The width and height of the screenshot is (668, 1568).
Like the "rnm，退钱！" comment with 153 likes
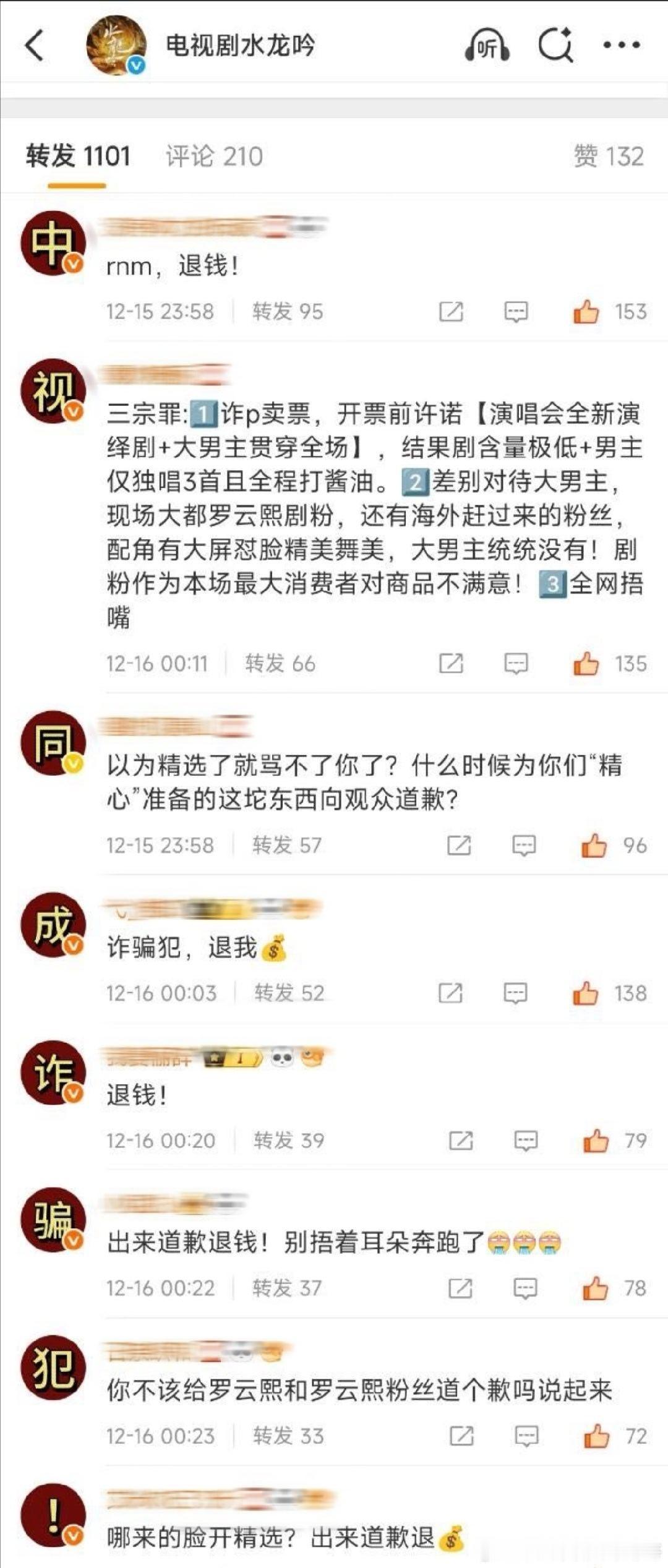[x=584, y=311]
